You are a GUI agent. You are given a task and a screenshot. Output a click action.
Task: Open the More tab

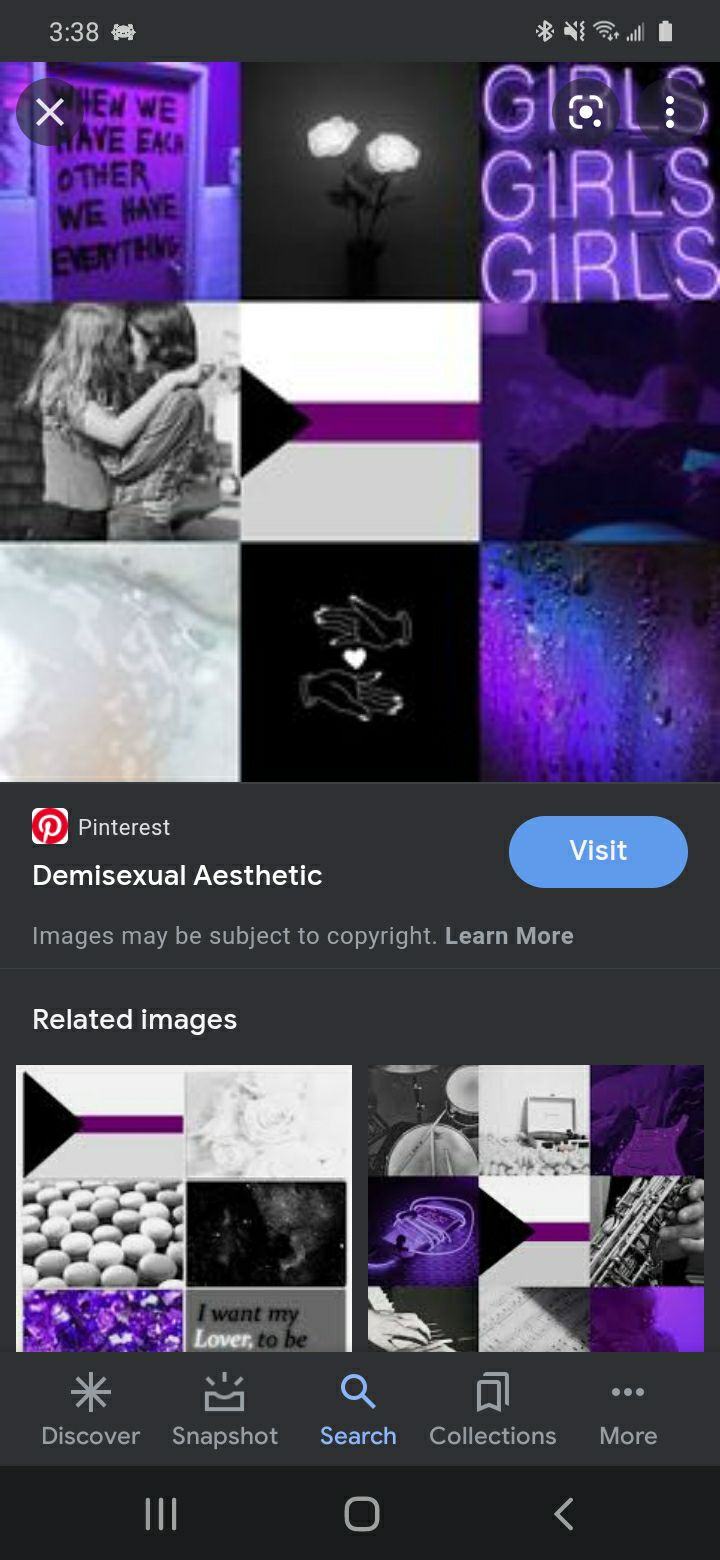point(628,1410)
